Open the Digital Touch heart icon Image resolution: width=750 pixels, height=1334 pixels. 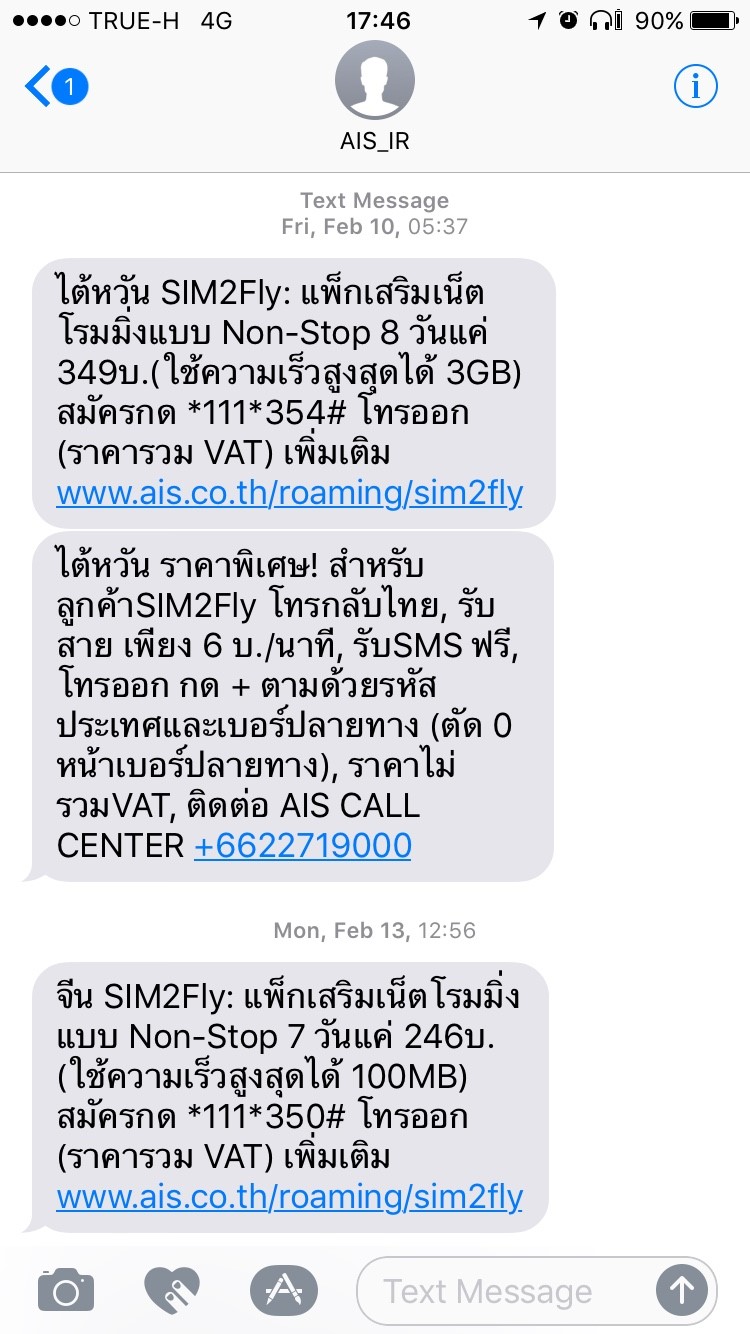(172, 1291)
